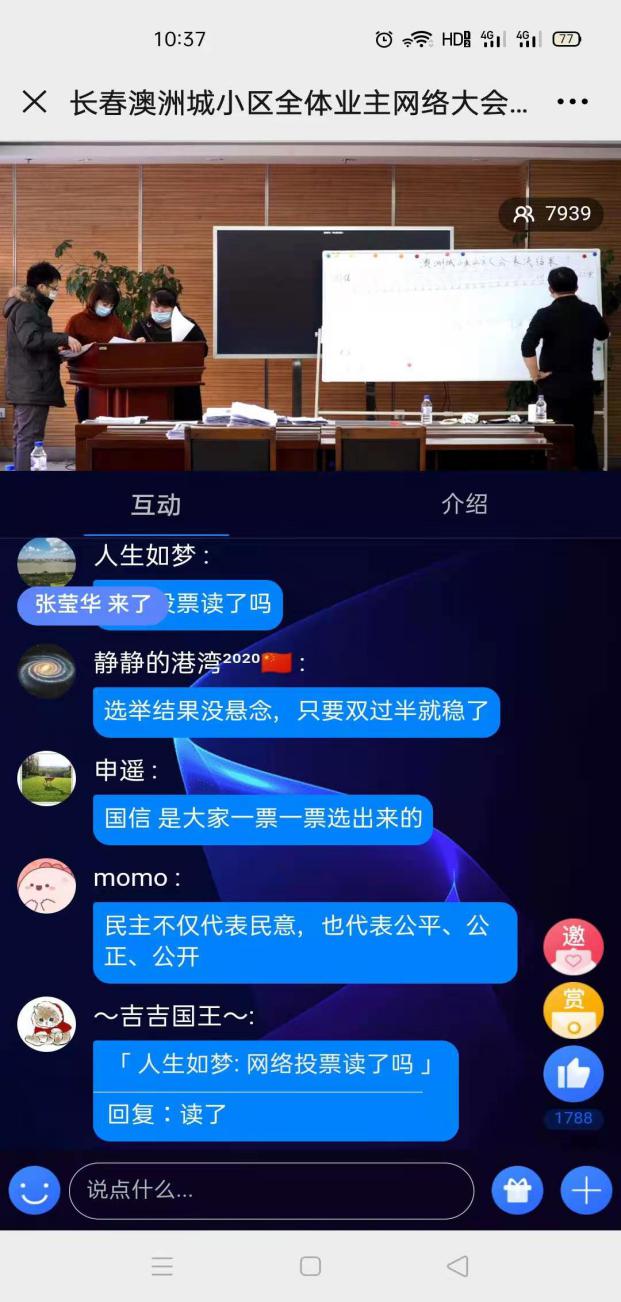621x1302 pixels.
Task: Open momo's profile avatar
Action: (46, 885)
